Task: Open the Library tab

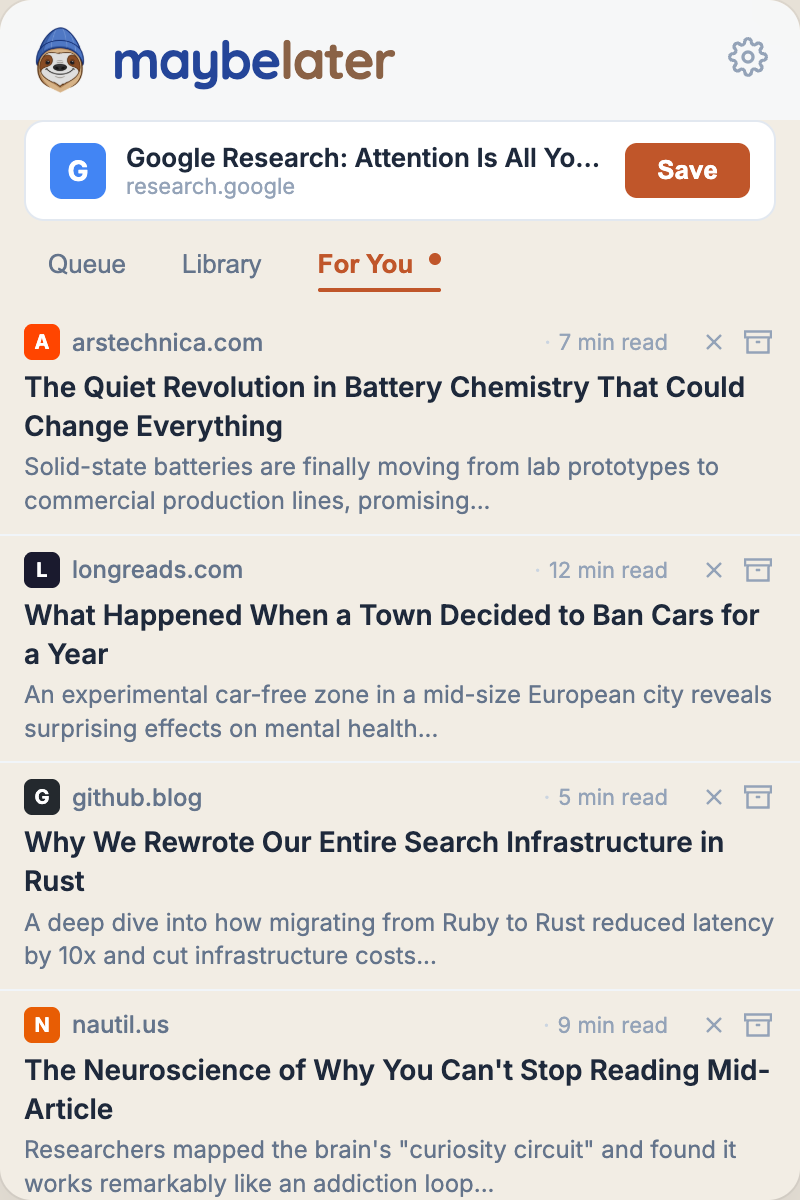Action: pyautogui.click(x=221, y=264)
